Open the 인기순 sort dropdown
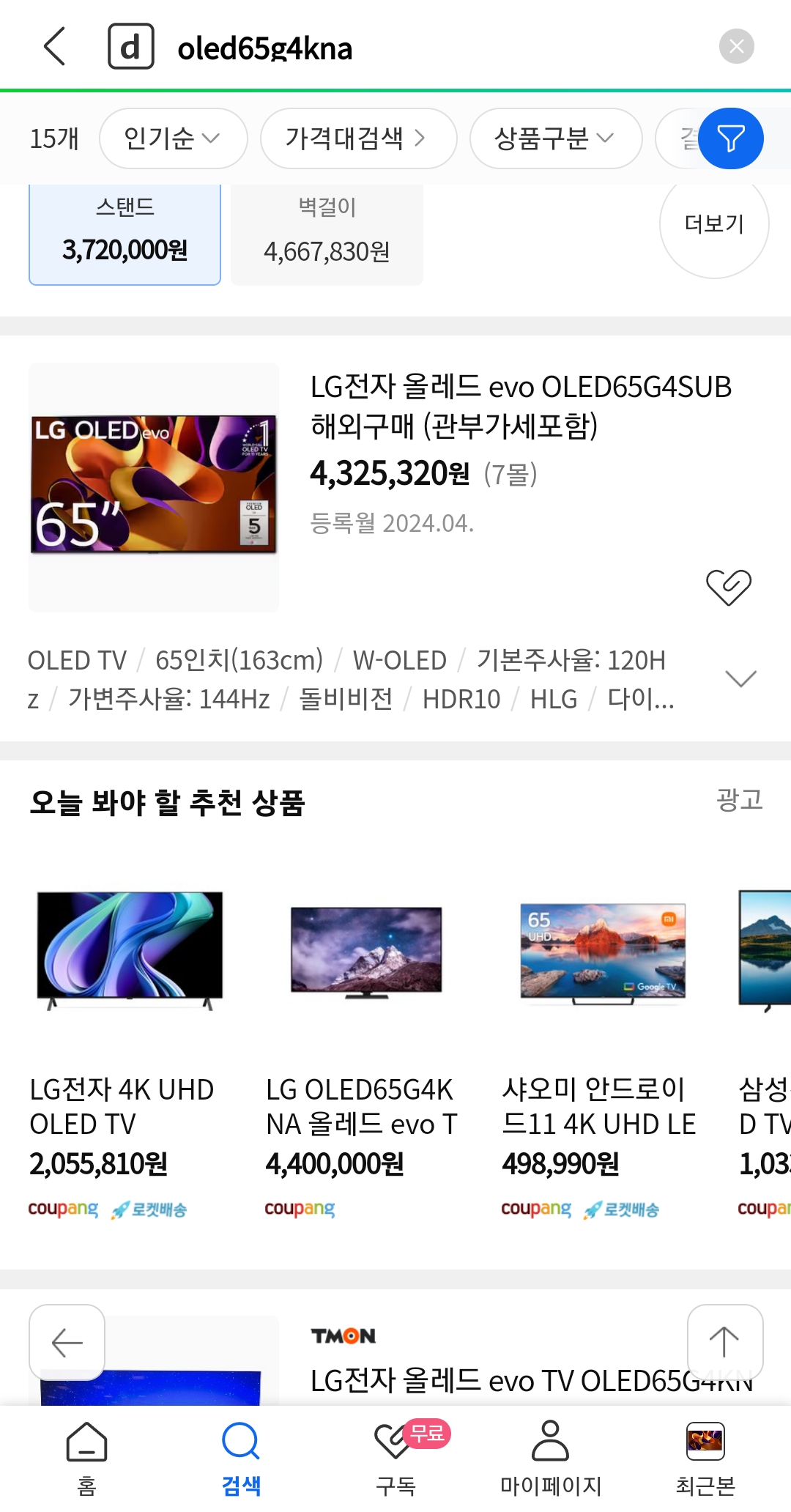 pyautogui.click(x=174, y=138)
